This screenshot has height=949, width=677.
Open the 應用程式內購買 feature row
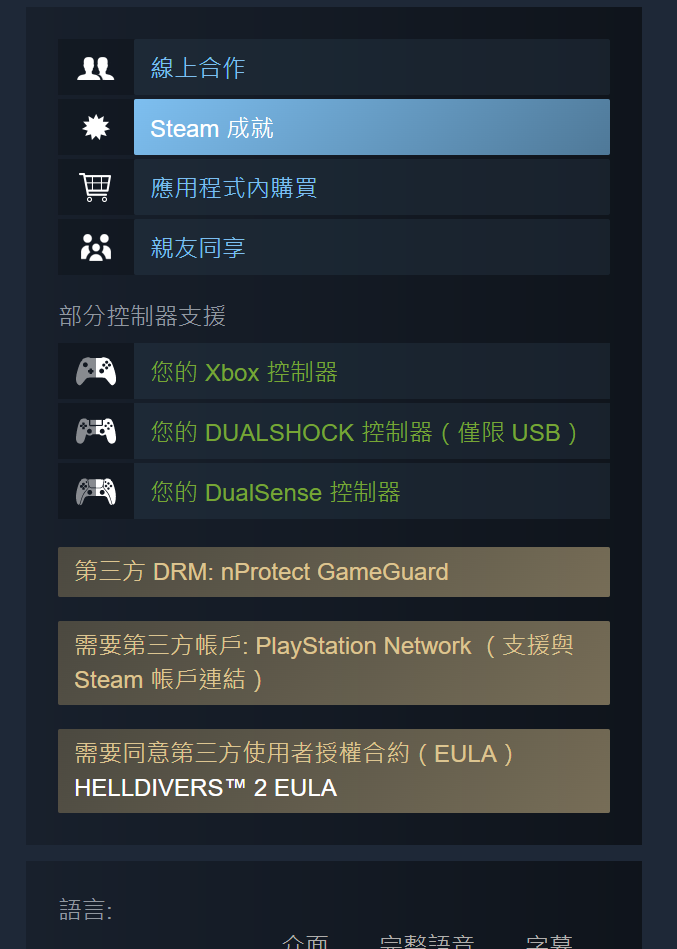(234, 188)
